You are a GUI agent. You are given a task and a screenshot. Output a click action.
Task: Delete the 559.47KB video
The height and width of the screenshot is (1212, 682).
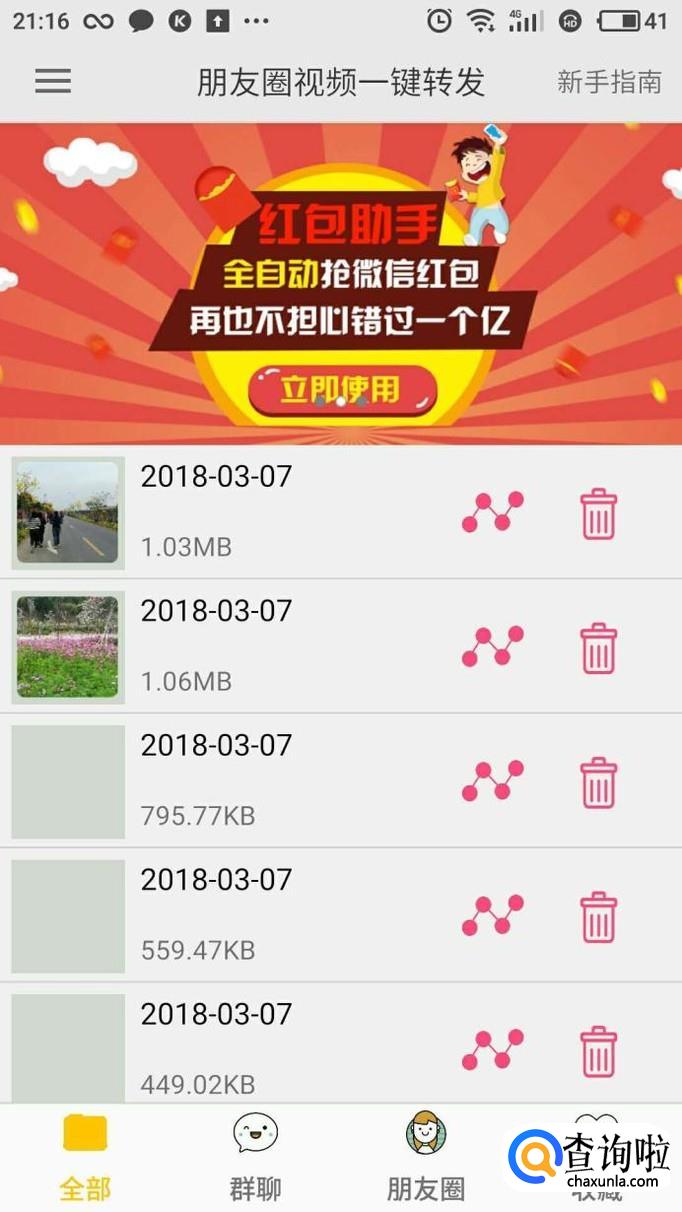pyautogui.click(x=598, y=916)
